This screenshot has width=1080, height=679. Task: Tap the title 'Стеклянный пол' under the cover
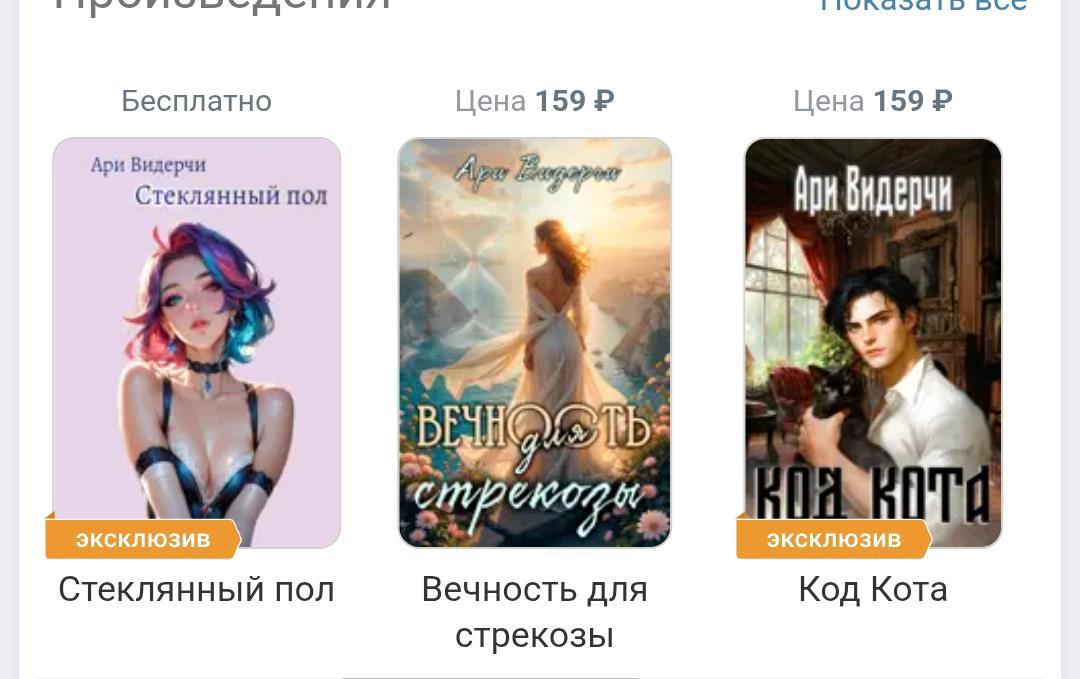[x=197, y=589]
